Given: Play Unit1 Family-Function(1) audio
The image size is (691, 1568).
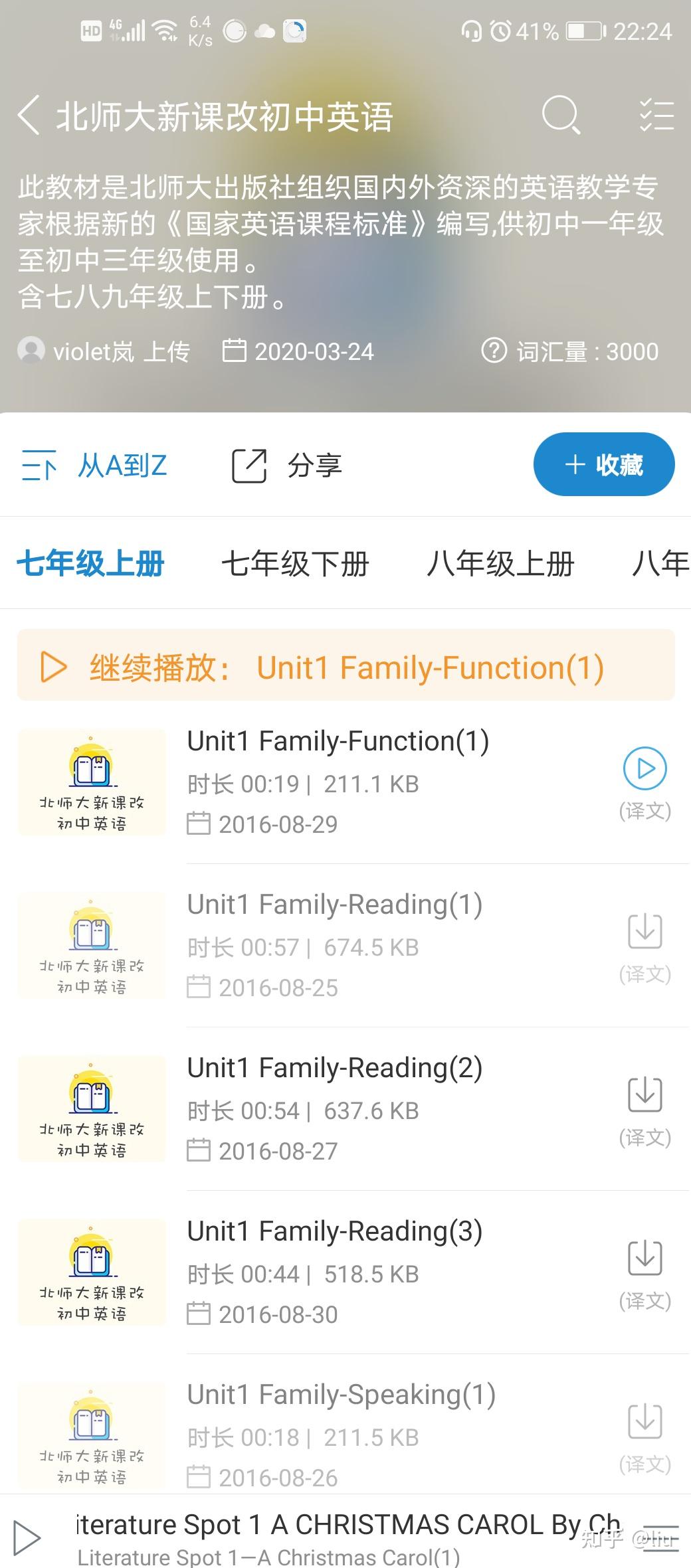Looking at the screenshot, I should pyautogui.click(x=644, y=768).
